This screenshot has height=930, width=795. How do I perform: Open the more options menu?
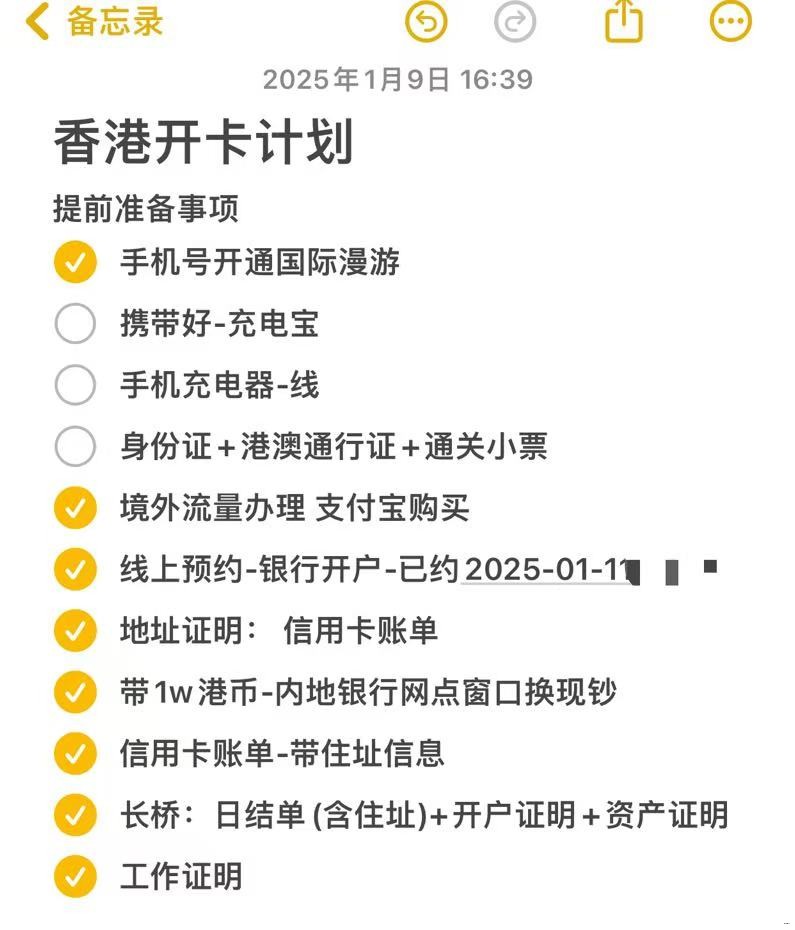[x=730, y=21]
